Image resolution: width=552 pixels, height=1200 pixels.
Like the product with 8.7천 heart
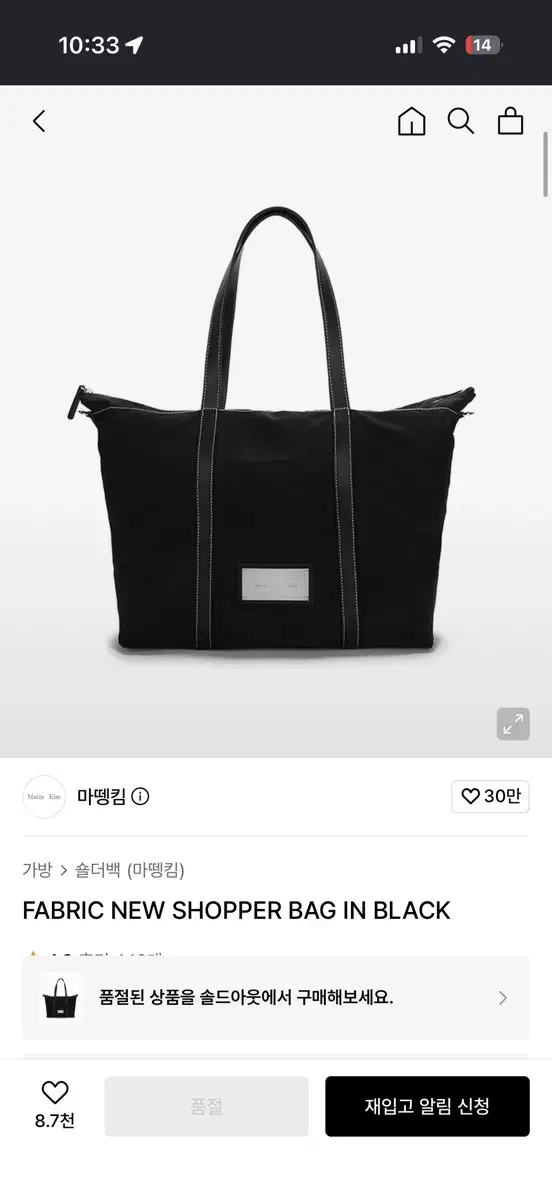[x=55, y=1104]
